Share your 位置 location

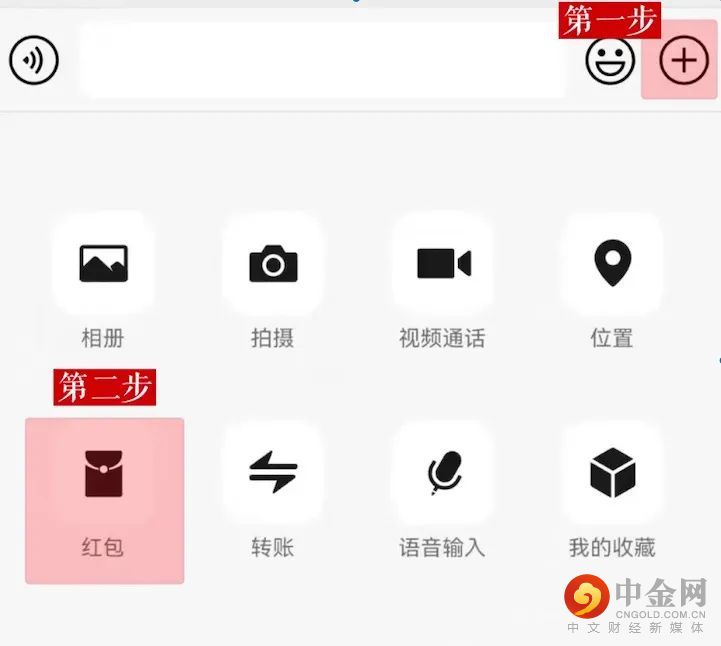(x=612, y=264)
